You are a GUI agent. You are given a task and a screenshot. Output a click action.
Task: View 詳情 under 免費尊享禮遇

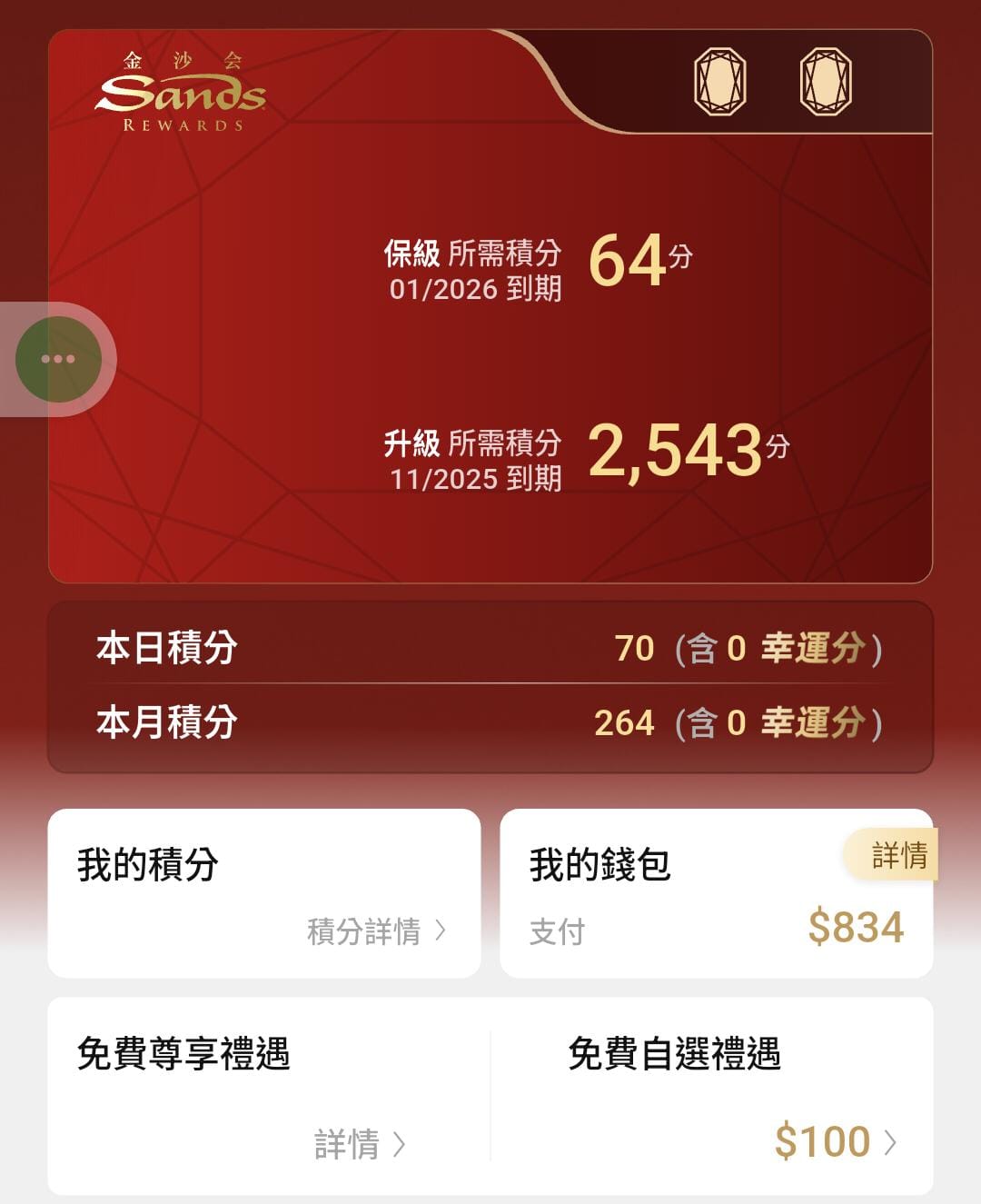point(359,1144)
